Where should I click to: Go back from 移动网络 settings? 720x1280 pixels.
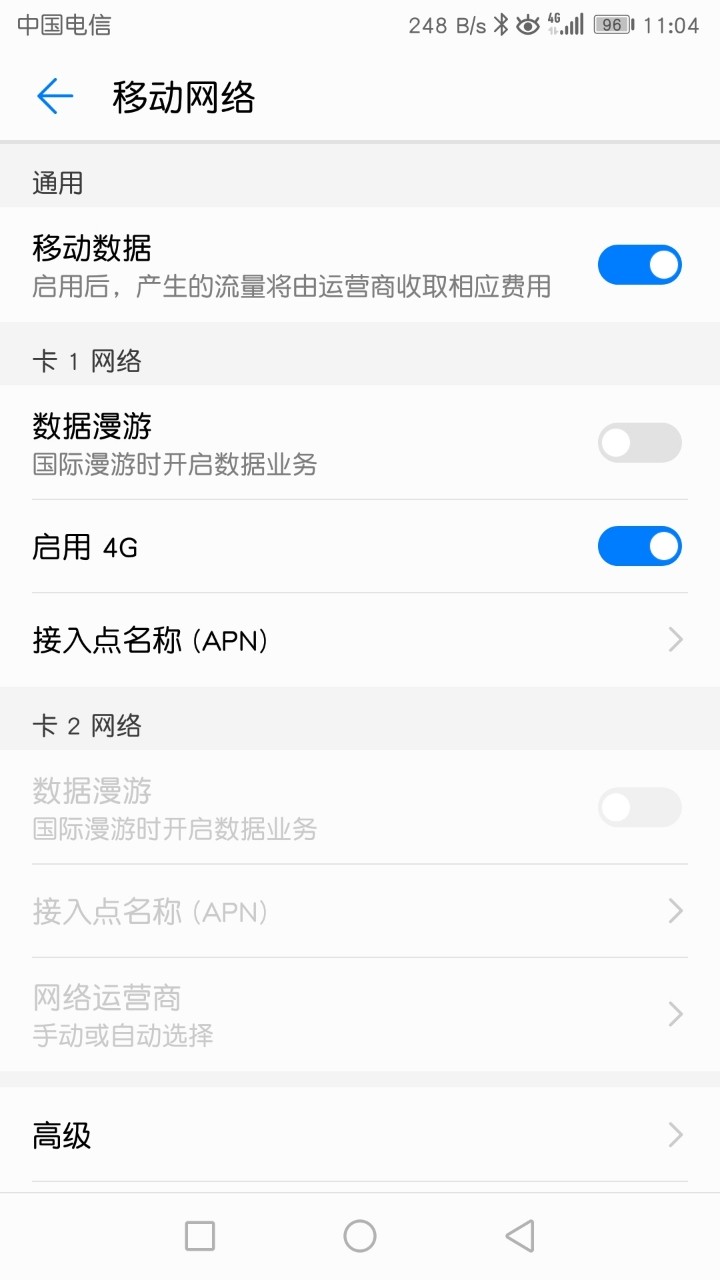(x=55, y=96)
